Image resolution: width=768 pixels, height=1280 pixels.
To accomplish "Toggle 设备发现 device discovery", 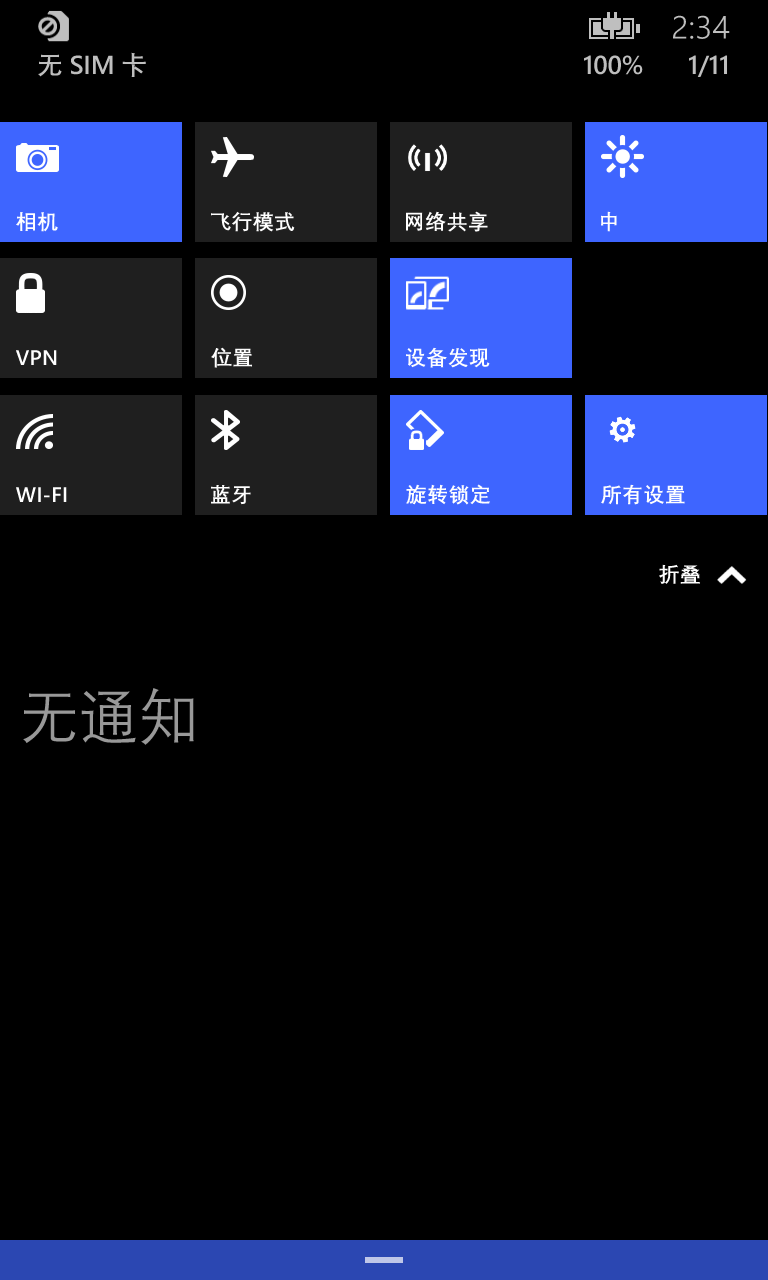I will pyautogui.click(x=481, y=318).
